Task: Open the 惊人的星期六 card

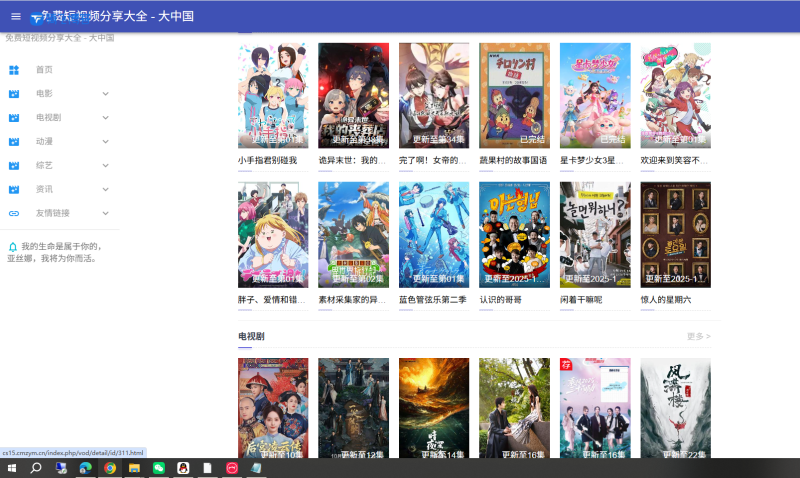Action: click(675, 235)
